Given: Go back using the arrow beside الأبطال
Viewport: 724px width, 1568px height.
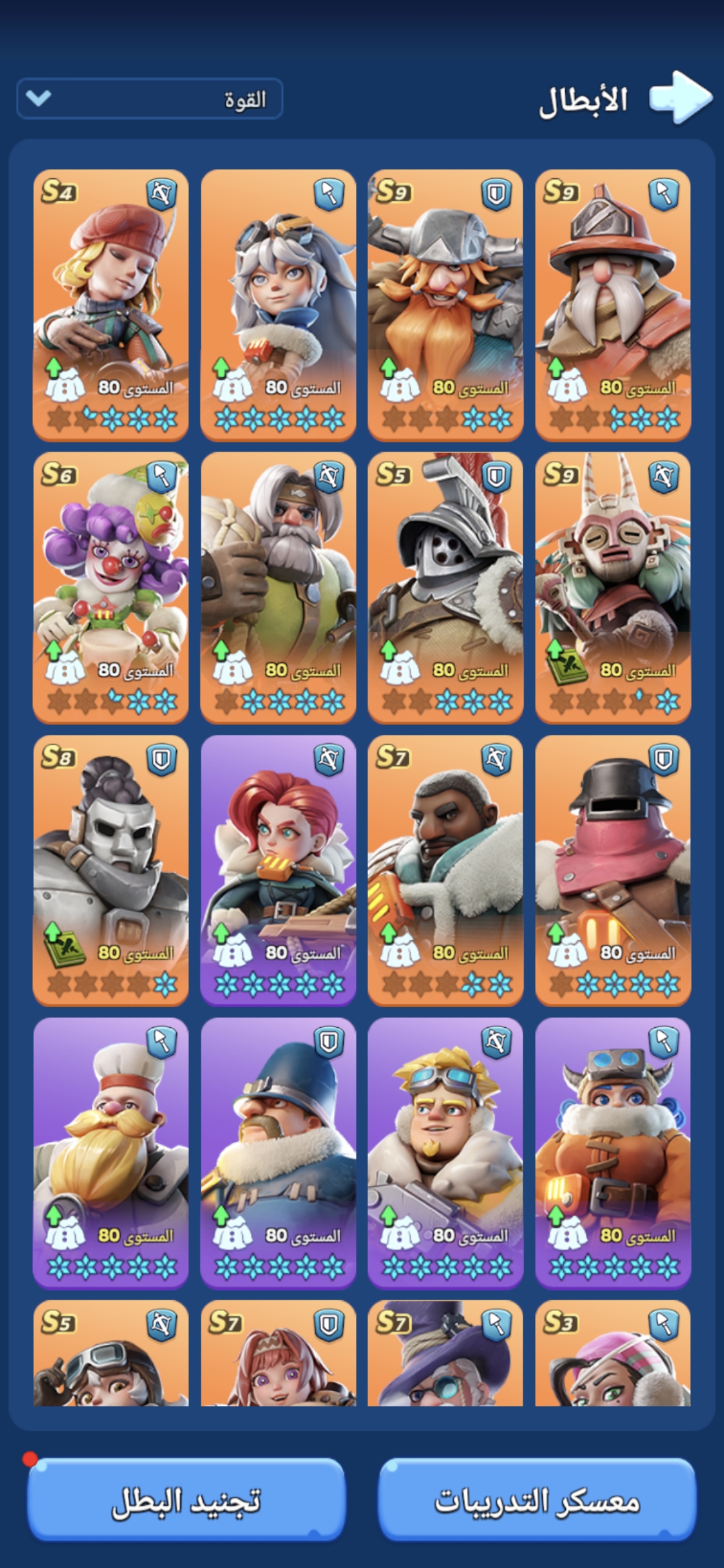Looking at the screenshot, I should (x=680, y=98).
